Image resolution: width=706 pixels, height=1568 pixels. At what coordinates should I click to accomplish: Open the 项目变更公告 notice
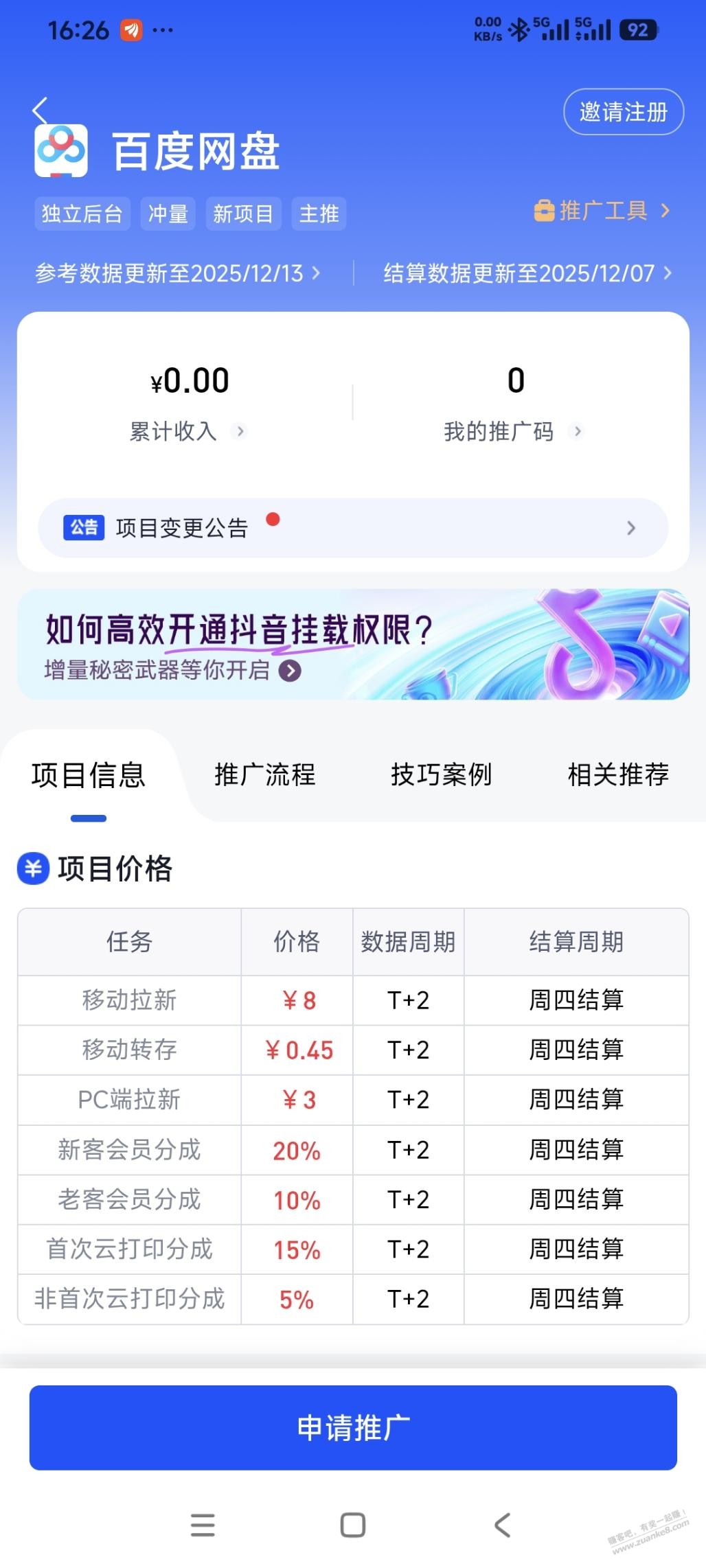tap(352, 528)
